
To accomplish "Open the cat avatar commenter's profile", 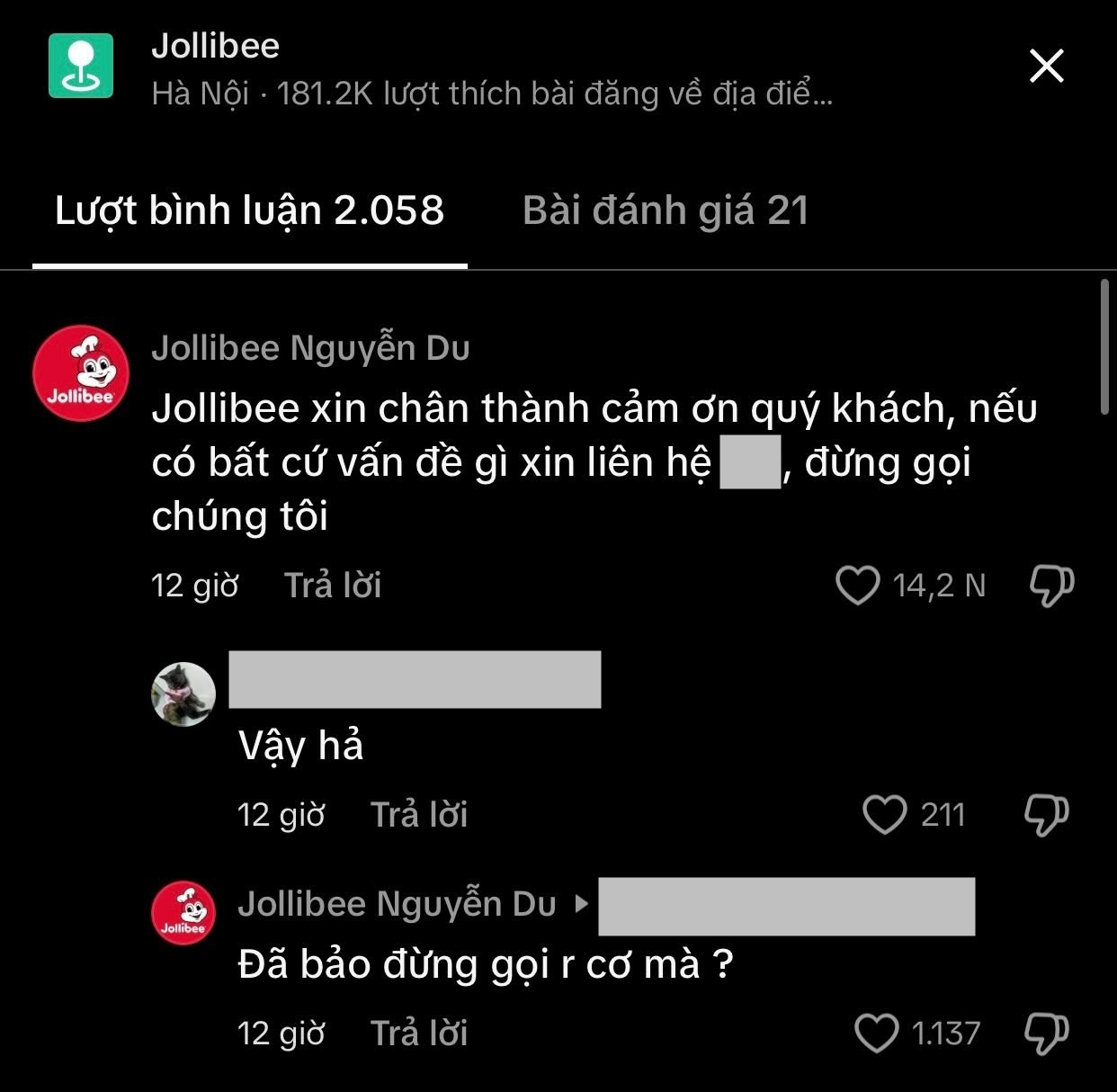I will pos(183,694).
